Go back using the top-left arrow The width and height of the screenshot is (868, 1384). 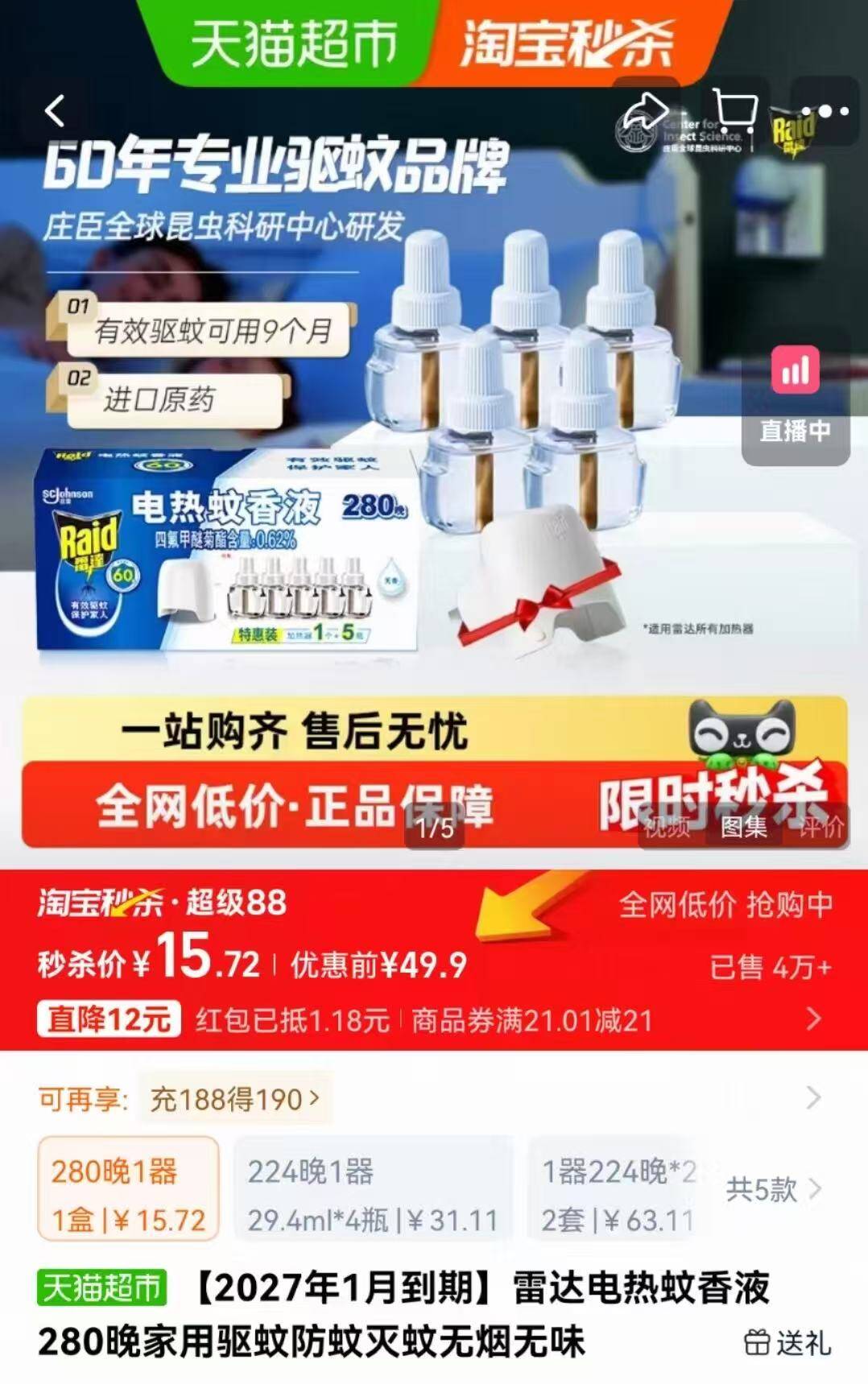tap(55, 111)
